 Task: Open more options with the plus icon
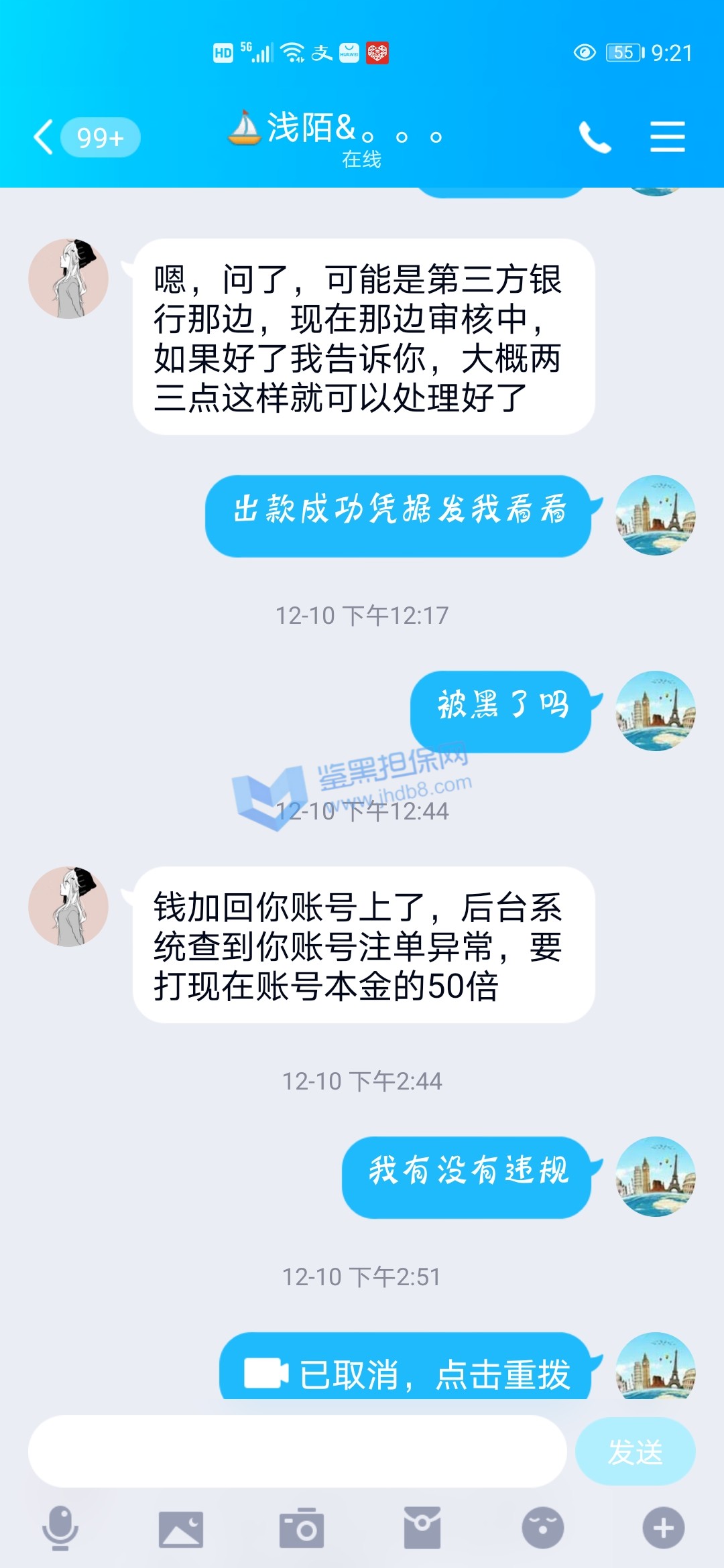click(x=663, y=1528)
